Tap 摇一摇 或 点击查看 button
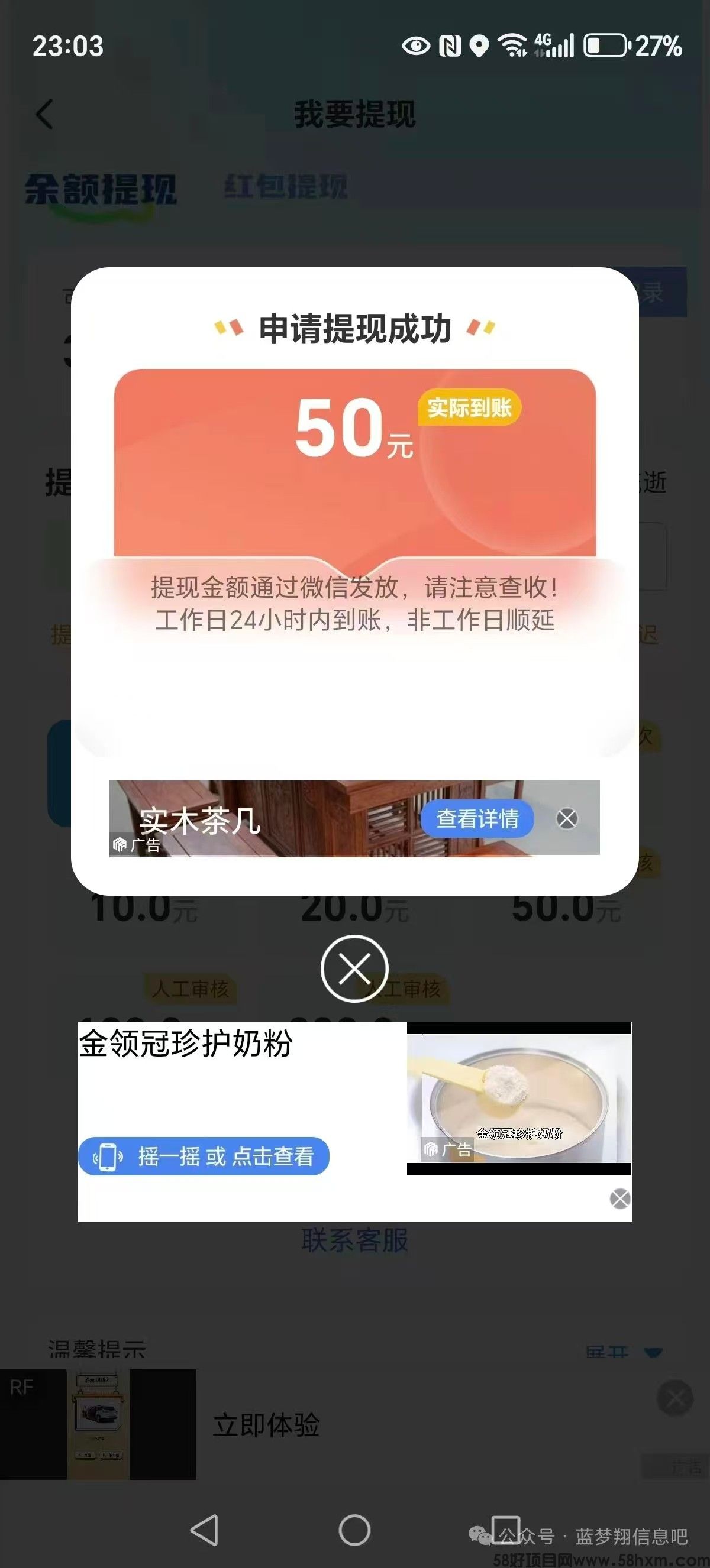 [203, 1156]
